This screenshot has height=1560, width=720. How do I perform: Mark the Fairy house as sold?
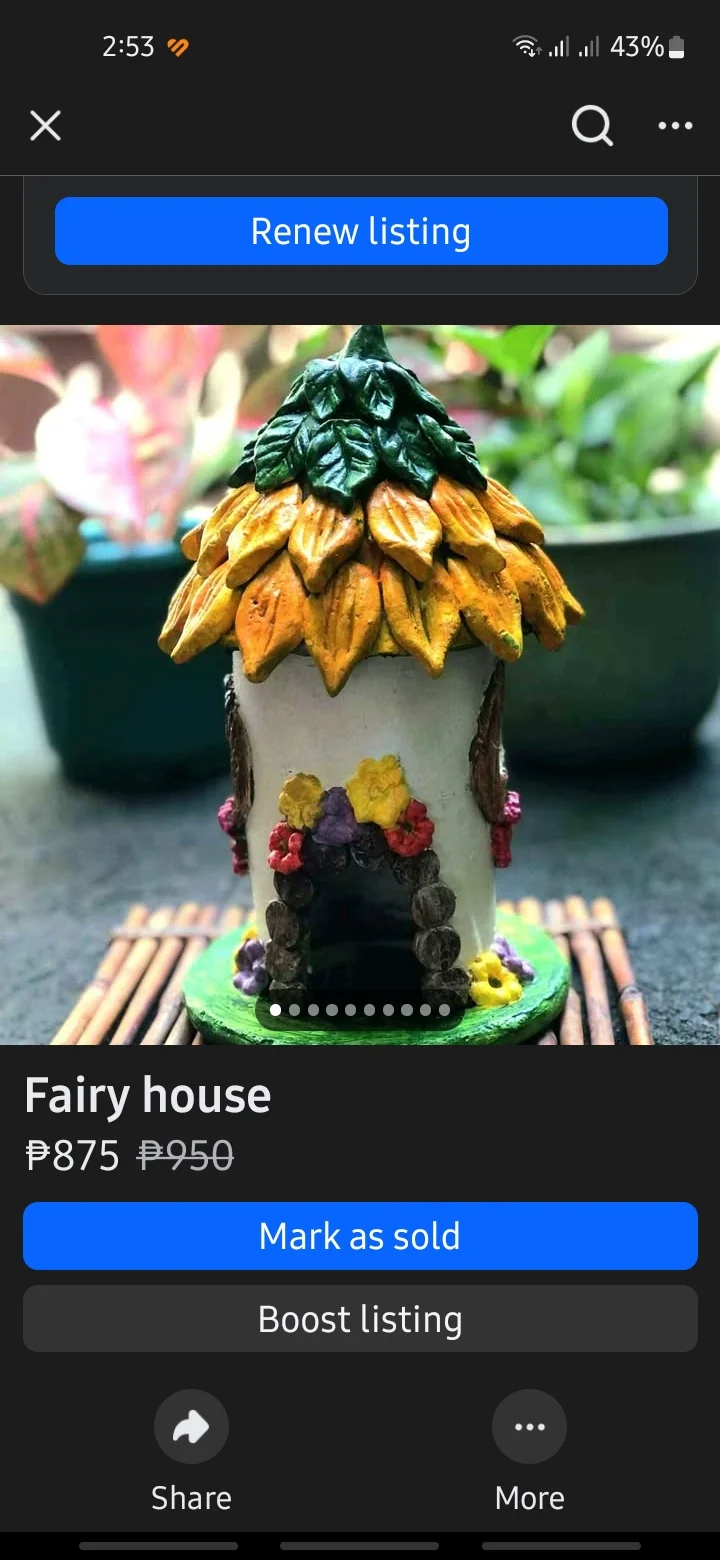(360, 1236)
